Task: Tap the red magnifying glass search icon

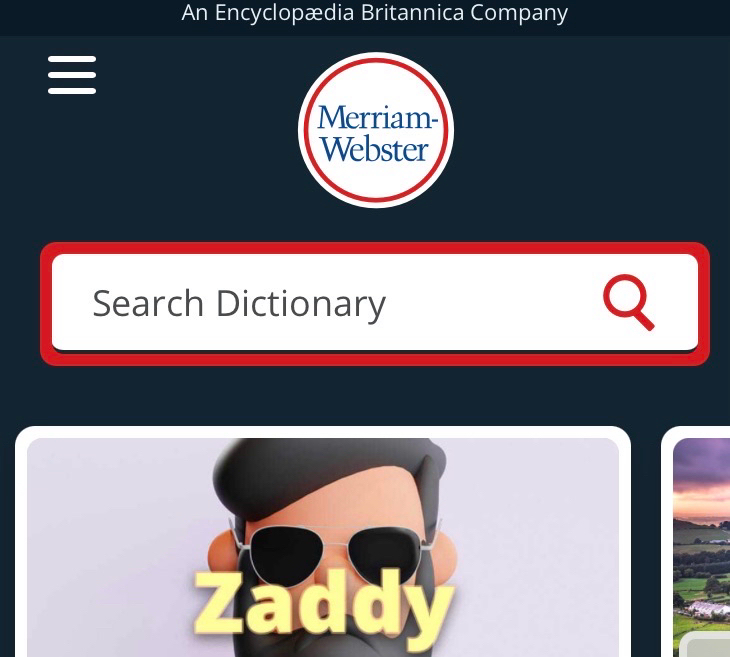Action: 629,304
